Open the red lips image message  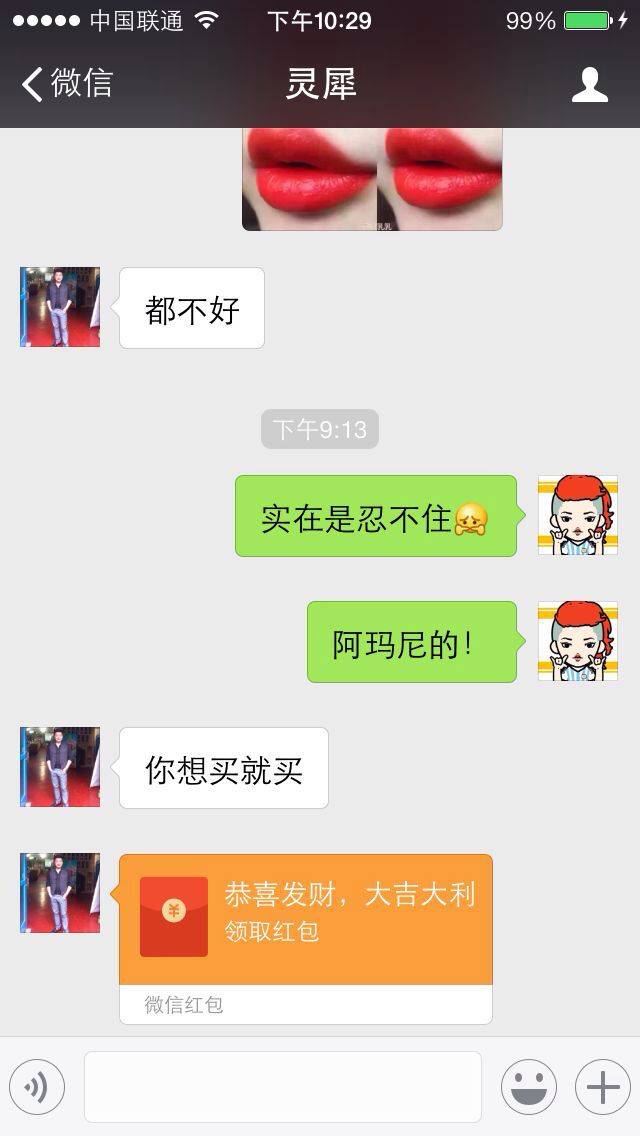(372, 178)
